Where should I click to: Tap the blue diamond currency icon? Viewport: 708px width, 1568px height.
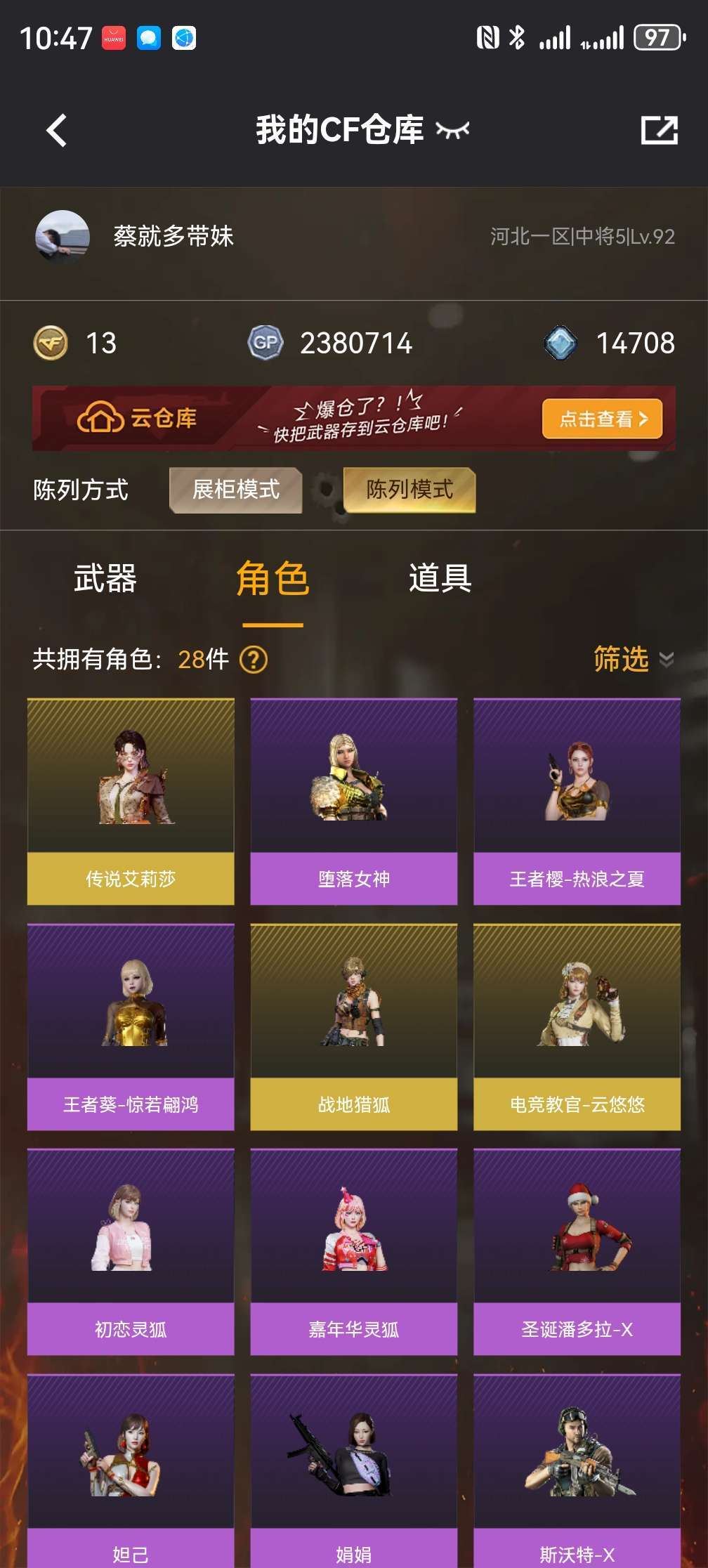pos(562,343)
